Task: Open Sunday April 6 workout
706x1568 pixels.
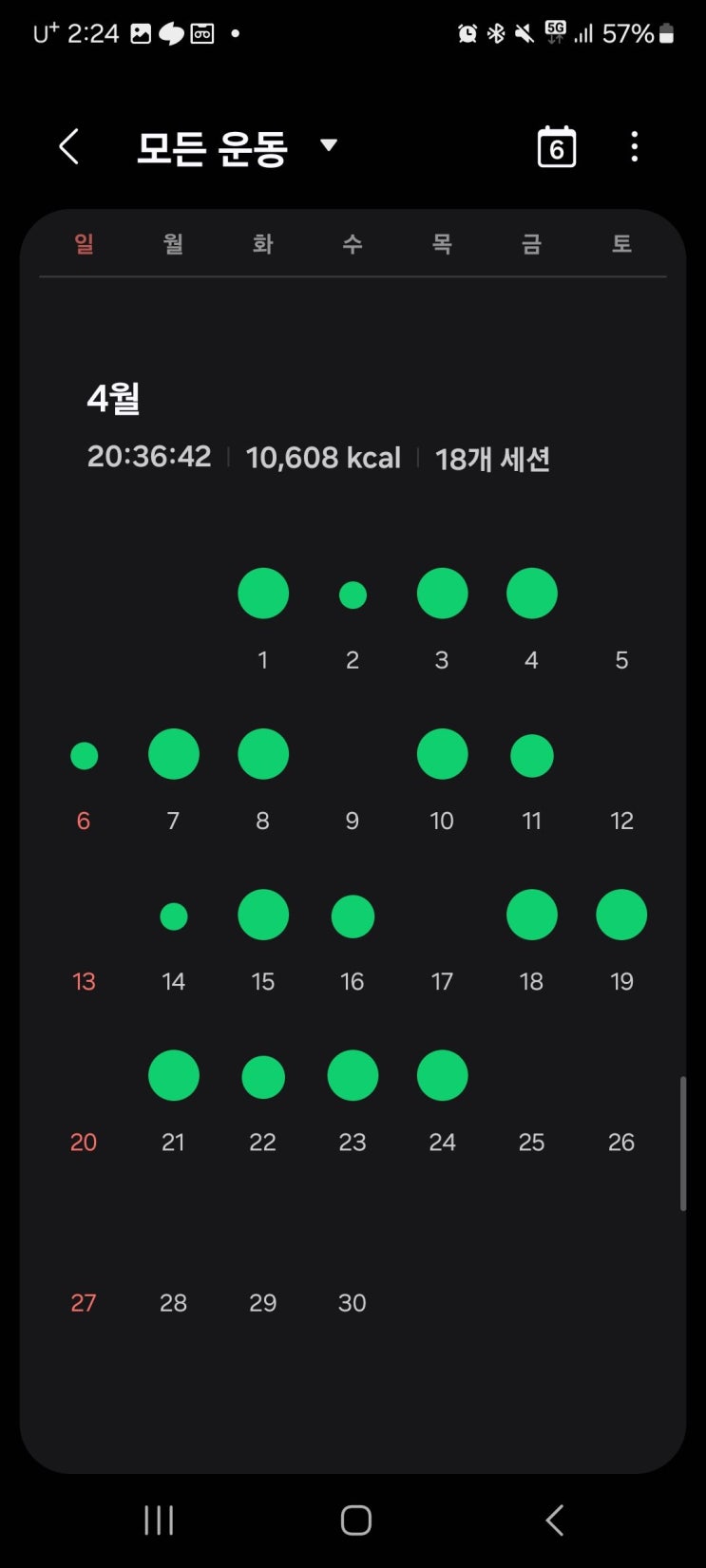Action: coord(85,756)
